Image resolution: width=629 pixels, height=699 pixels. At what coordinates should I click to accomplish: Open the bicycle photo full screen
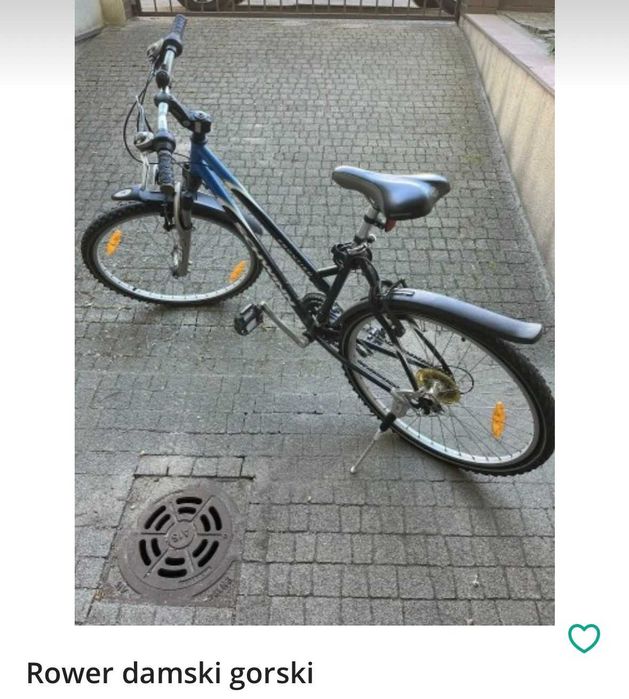[314, 310]
